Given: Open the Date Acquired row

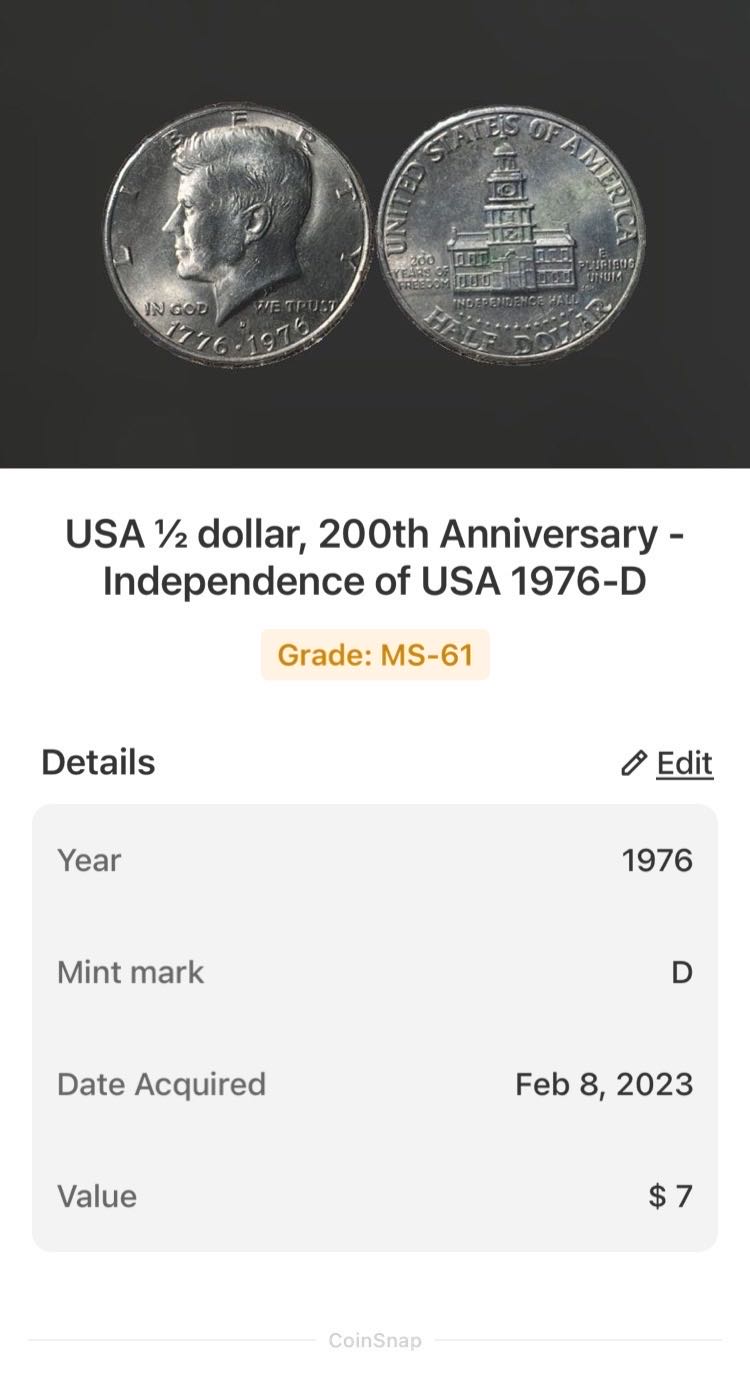Looking at the screenshot, I should tap(375, 1084).
